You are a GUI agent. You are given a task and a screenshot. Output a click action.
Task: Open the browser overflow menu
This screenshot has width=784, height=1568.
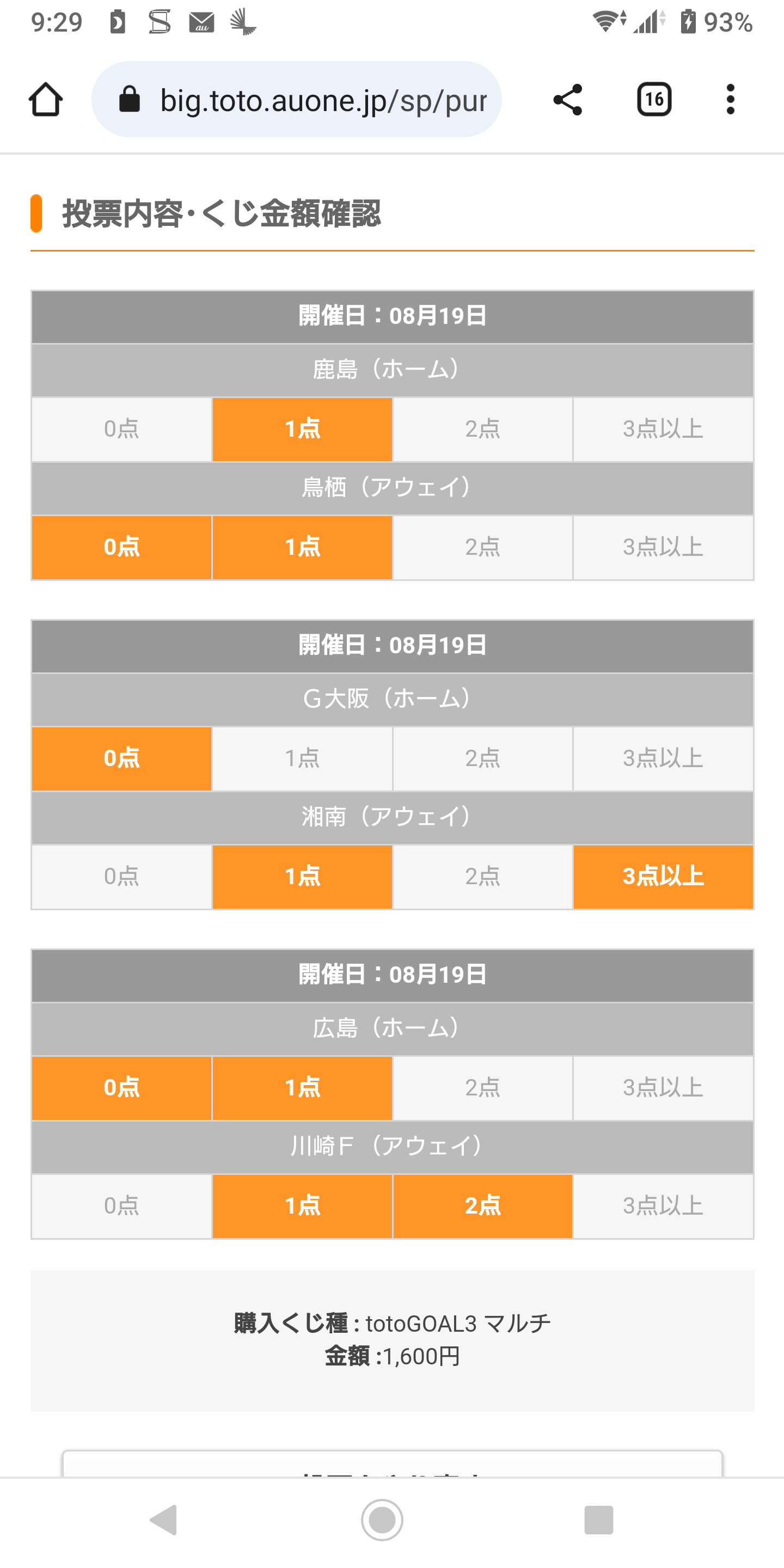click(731, 99)
